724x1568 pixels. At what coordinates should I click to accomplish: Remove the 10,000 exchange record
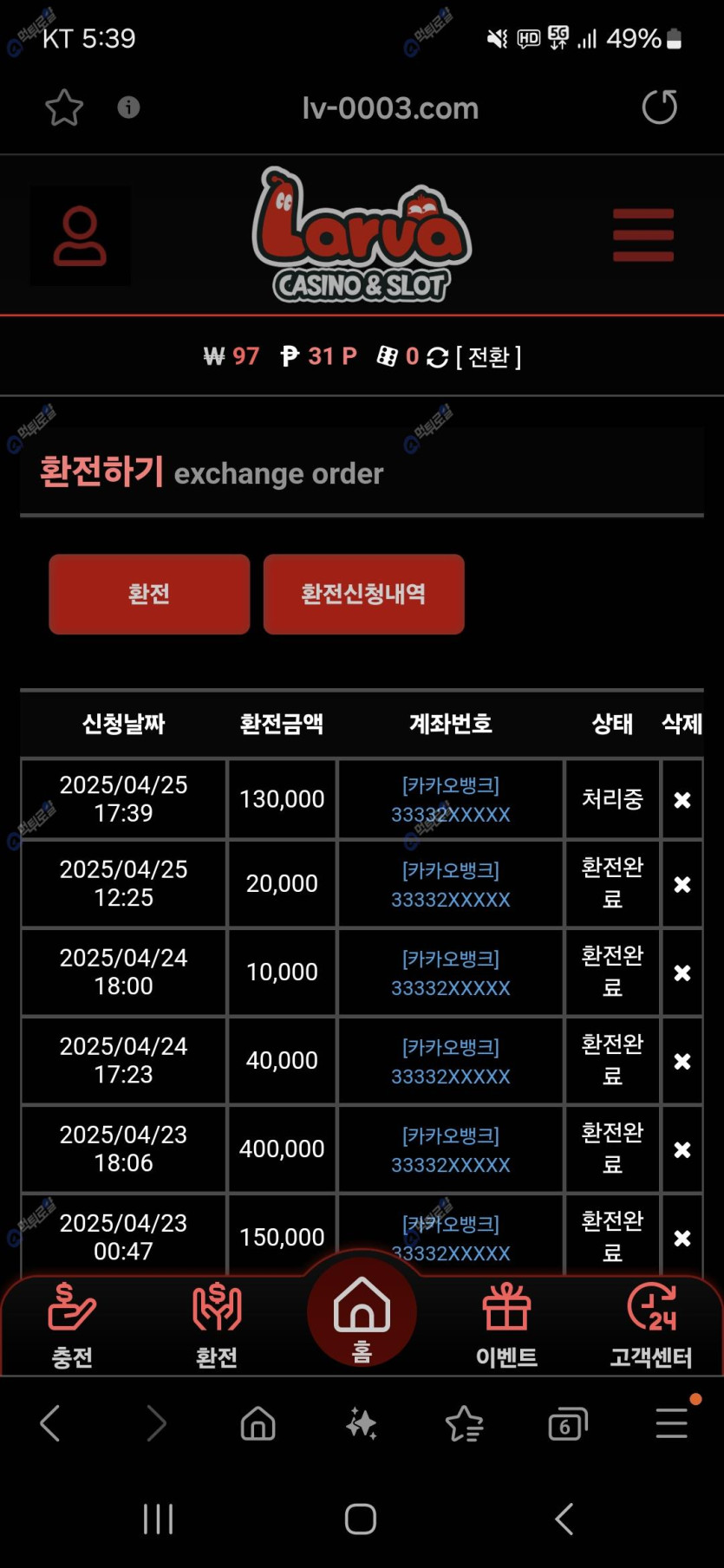pos(682,973)
